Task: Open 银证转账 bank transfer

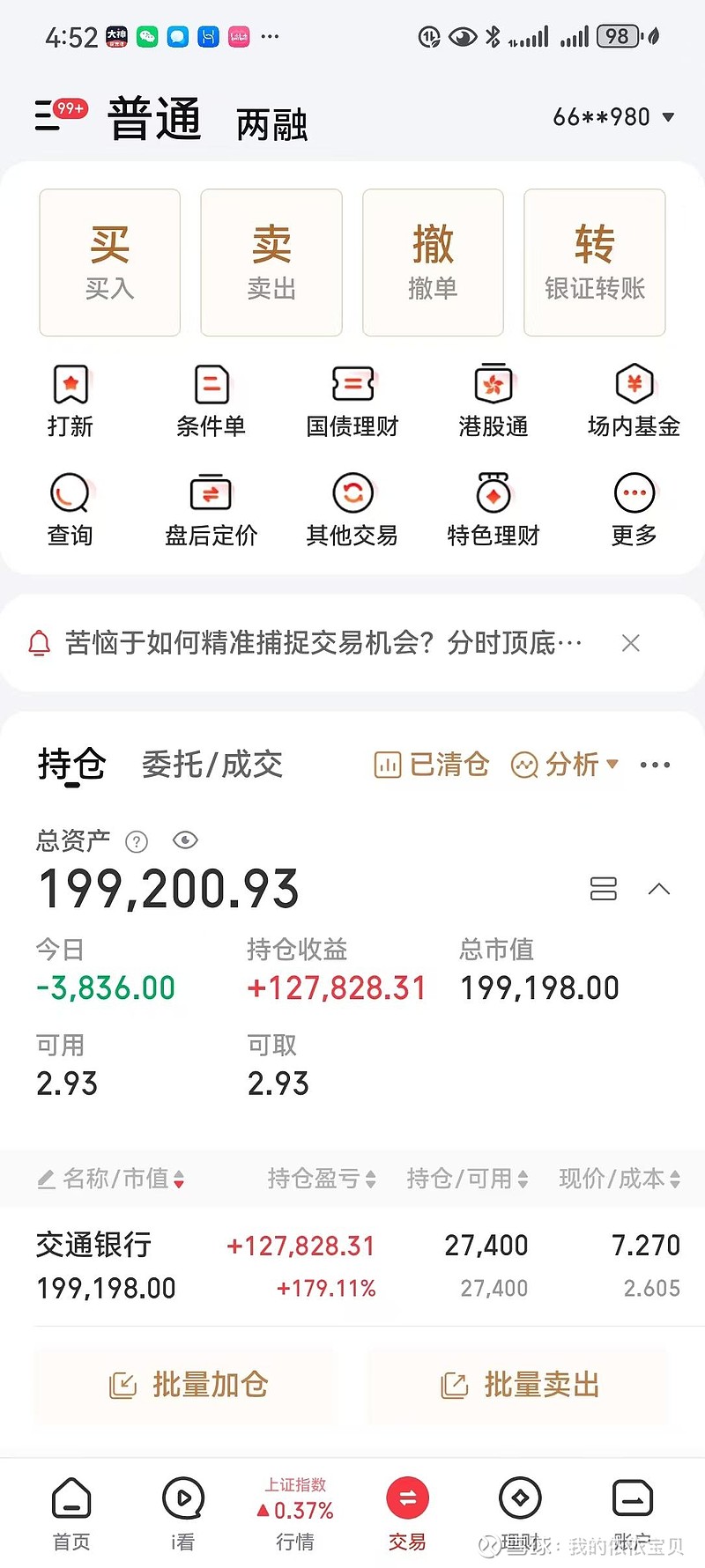Action: coord(594,262)
